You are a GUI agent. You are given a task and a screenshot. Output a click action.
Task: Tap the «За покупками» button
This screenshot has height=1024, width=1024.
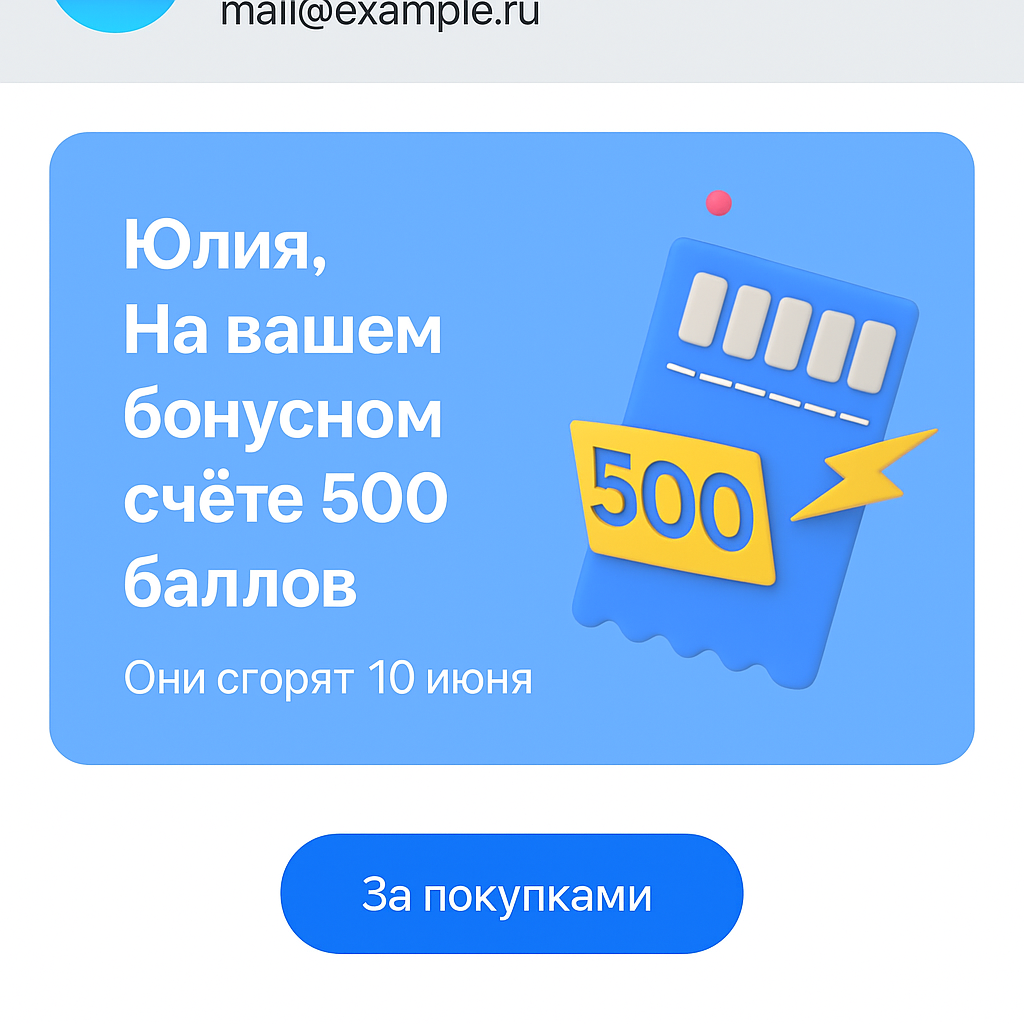coord(511,893)
